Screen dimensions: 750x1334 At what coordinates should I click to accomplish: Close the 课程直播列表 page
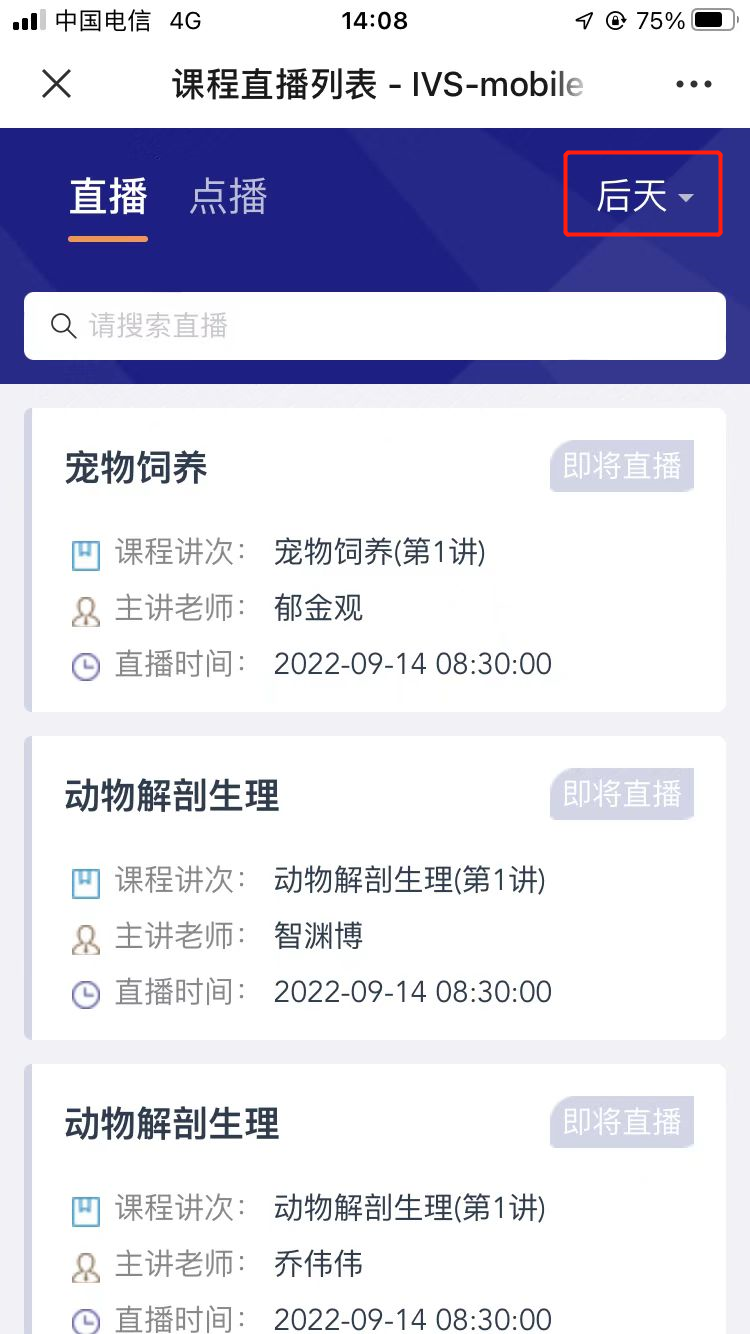[57, 84]
